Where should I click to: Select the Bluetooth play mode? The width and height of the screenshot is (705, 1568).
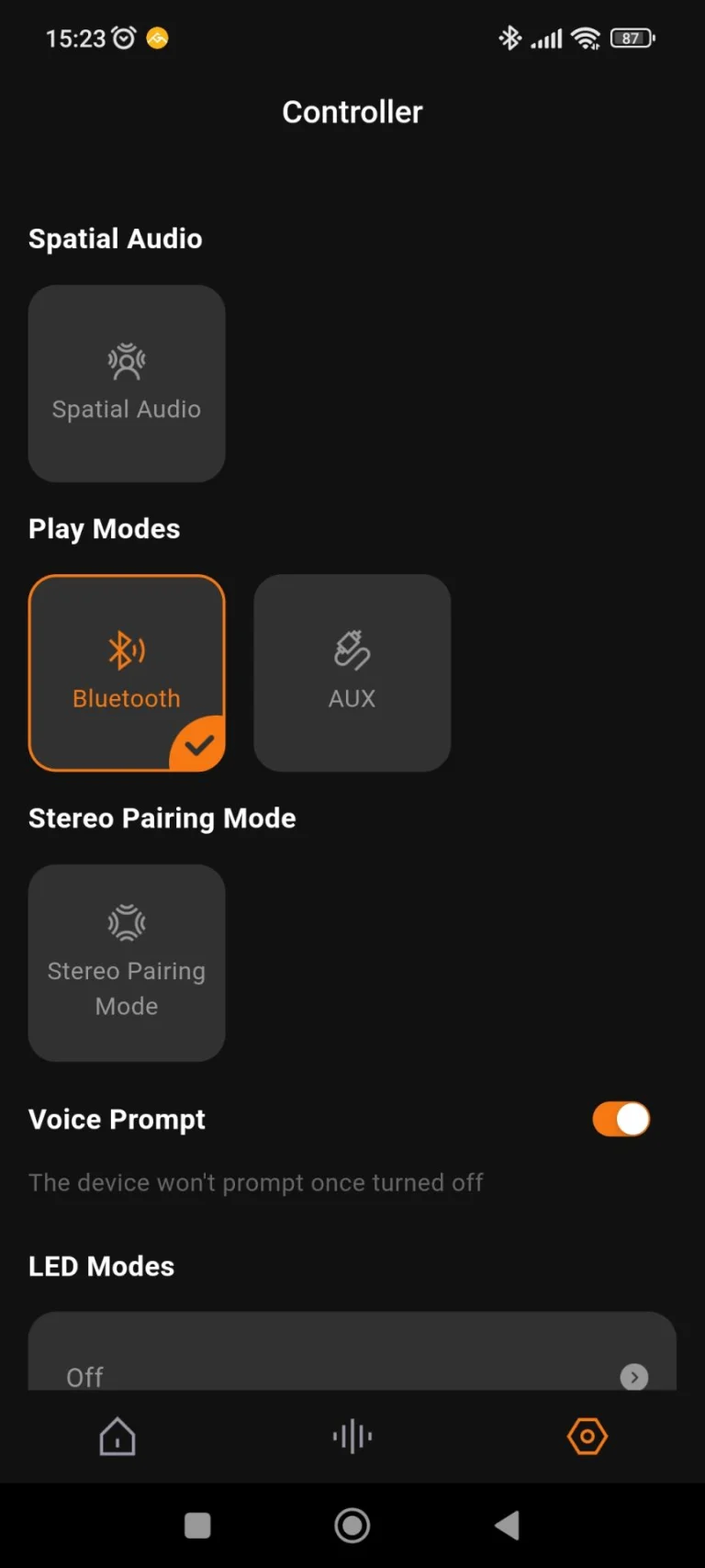[x=127, y=673]
